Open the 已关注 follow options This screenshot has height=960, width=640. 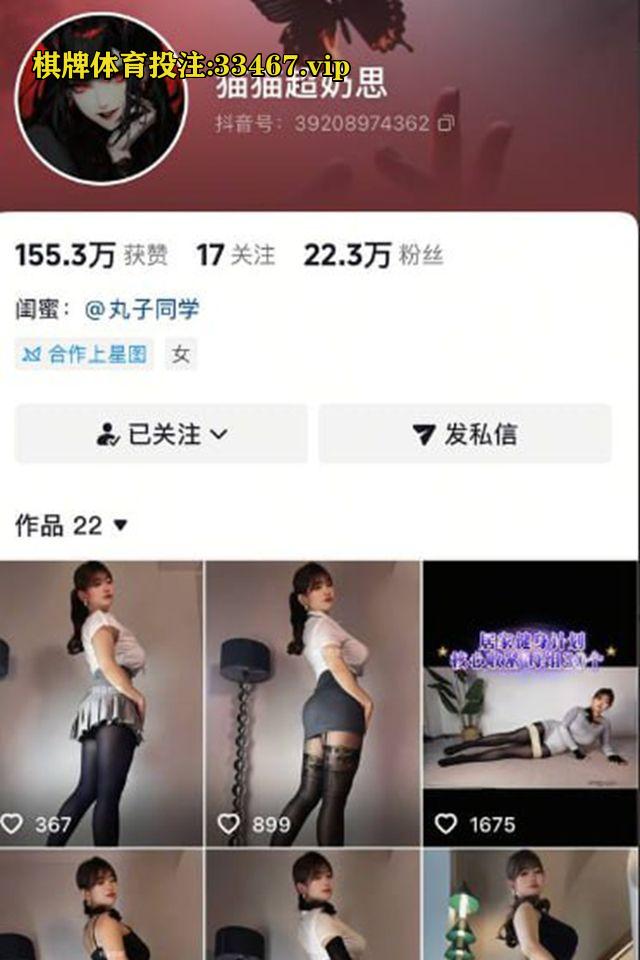click(x=162, y=434)
